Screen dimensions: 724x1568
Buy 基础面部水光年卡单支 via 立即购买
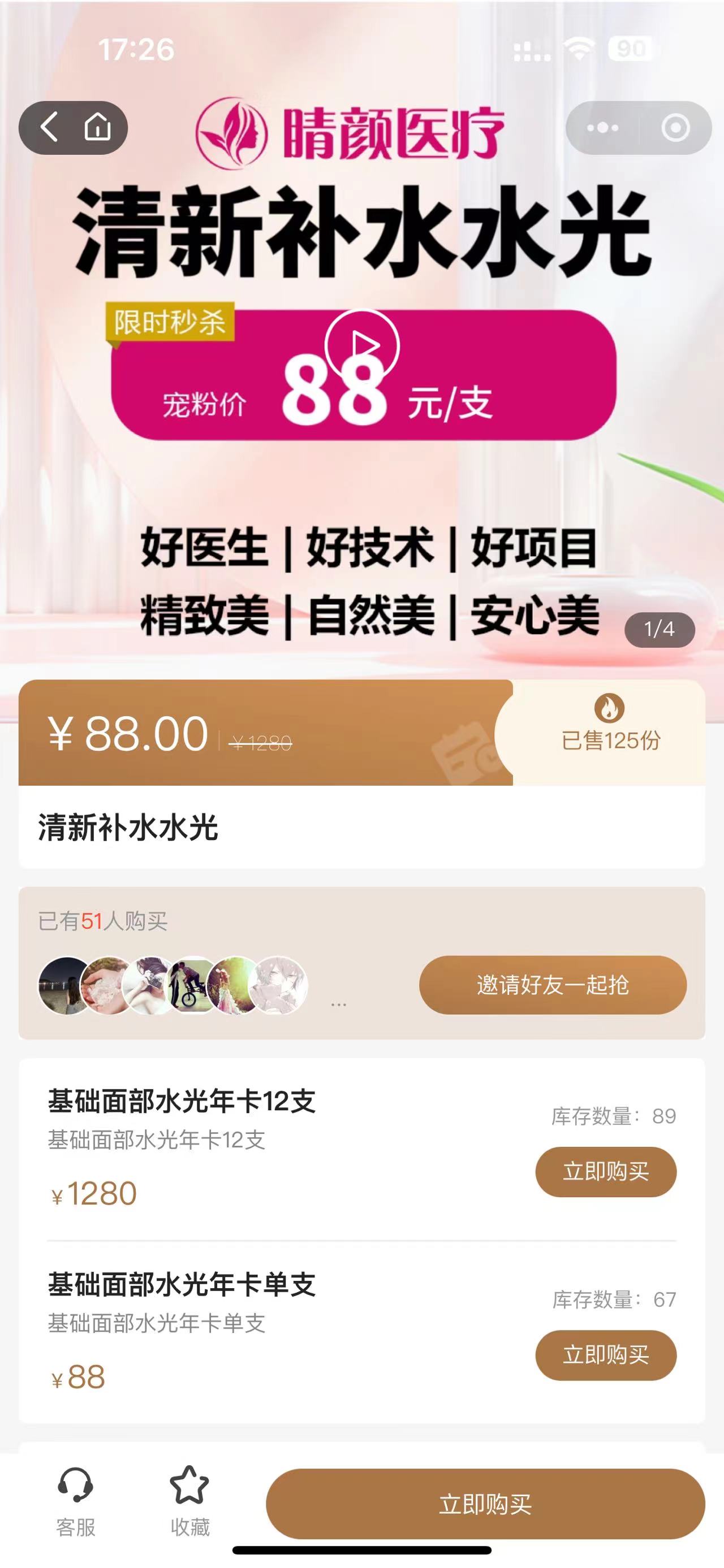click(605, 1354)
